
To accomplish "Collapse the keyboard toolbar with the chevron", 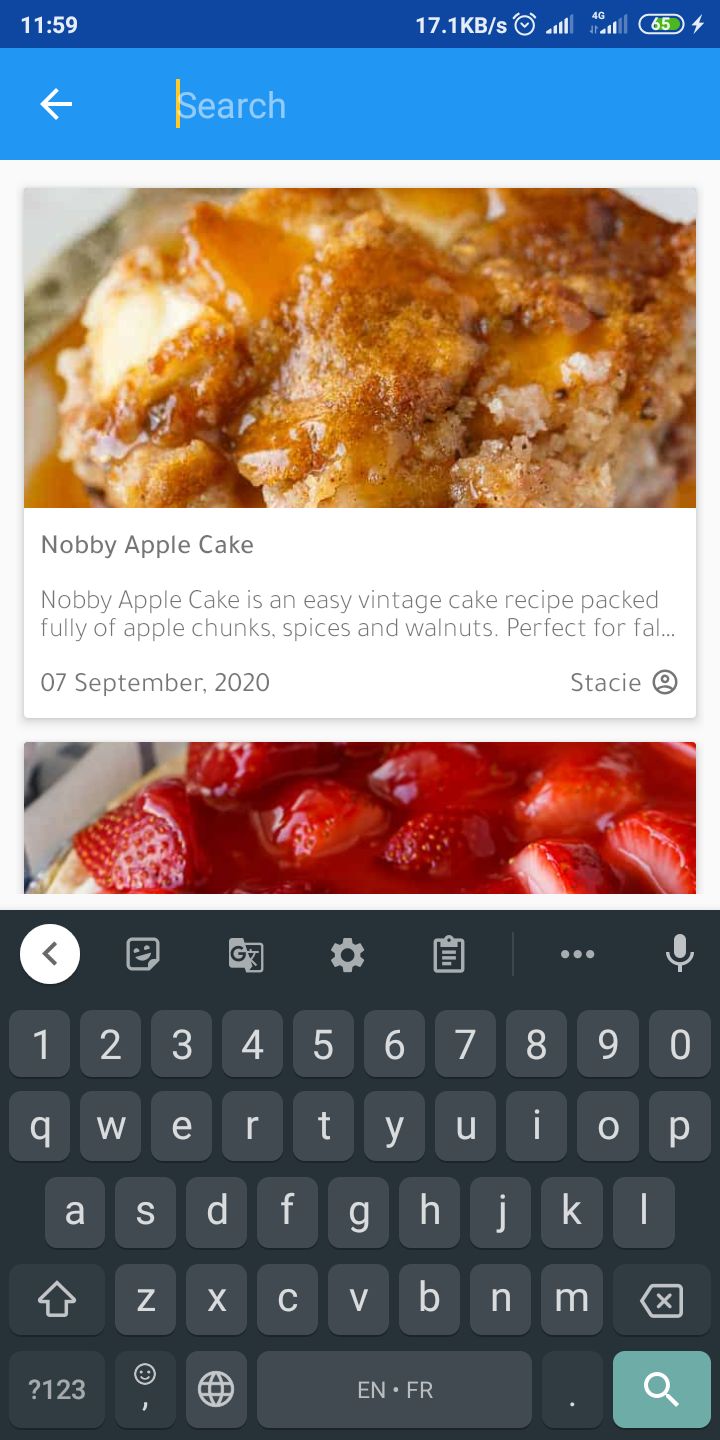I will pos(50,954).
